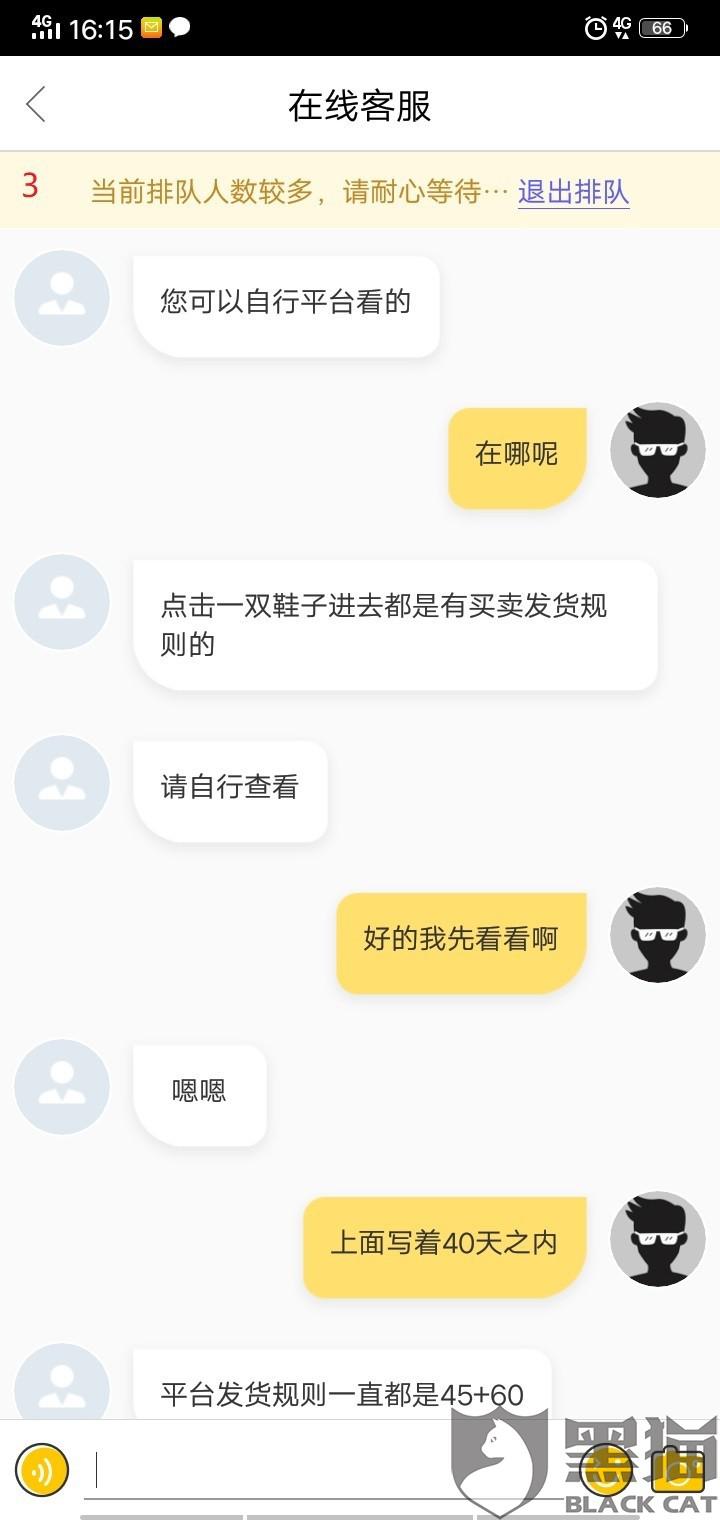Go back from the 在线客服 chat

[36, 104]
